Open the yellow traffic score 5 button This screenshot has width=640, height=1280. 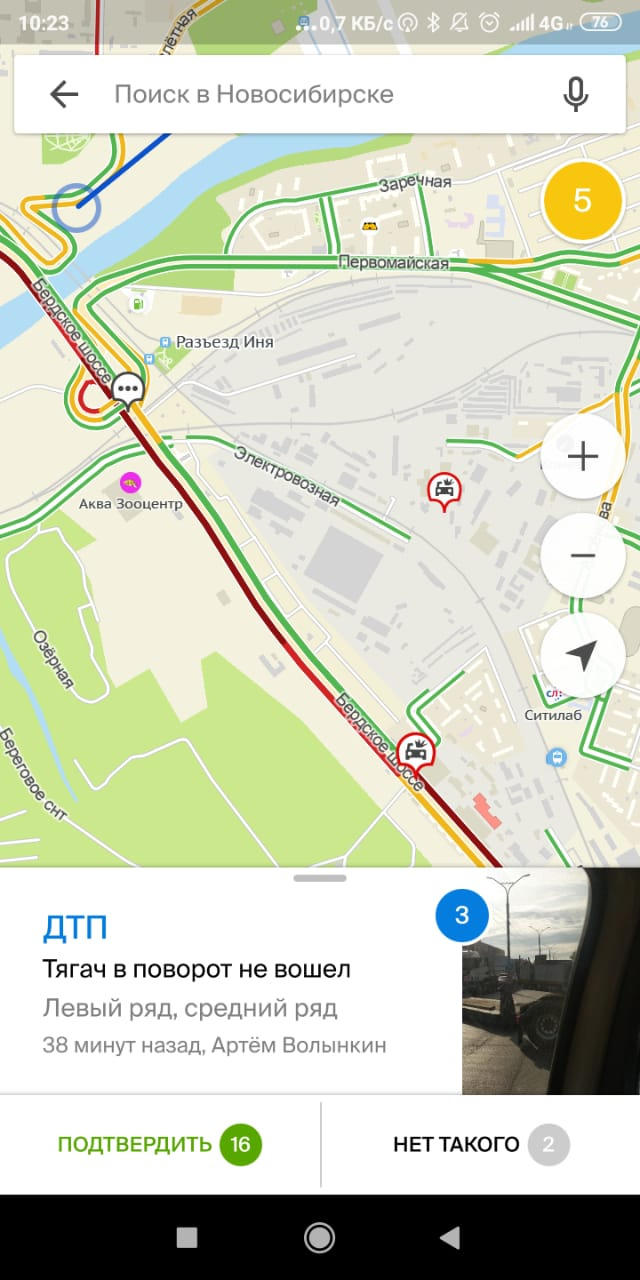pyautogui.click(x=582, y=200)
